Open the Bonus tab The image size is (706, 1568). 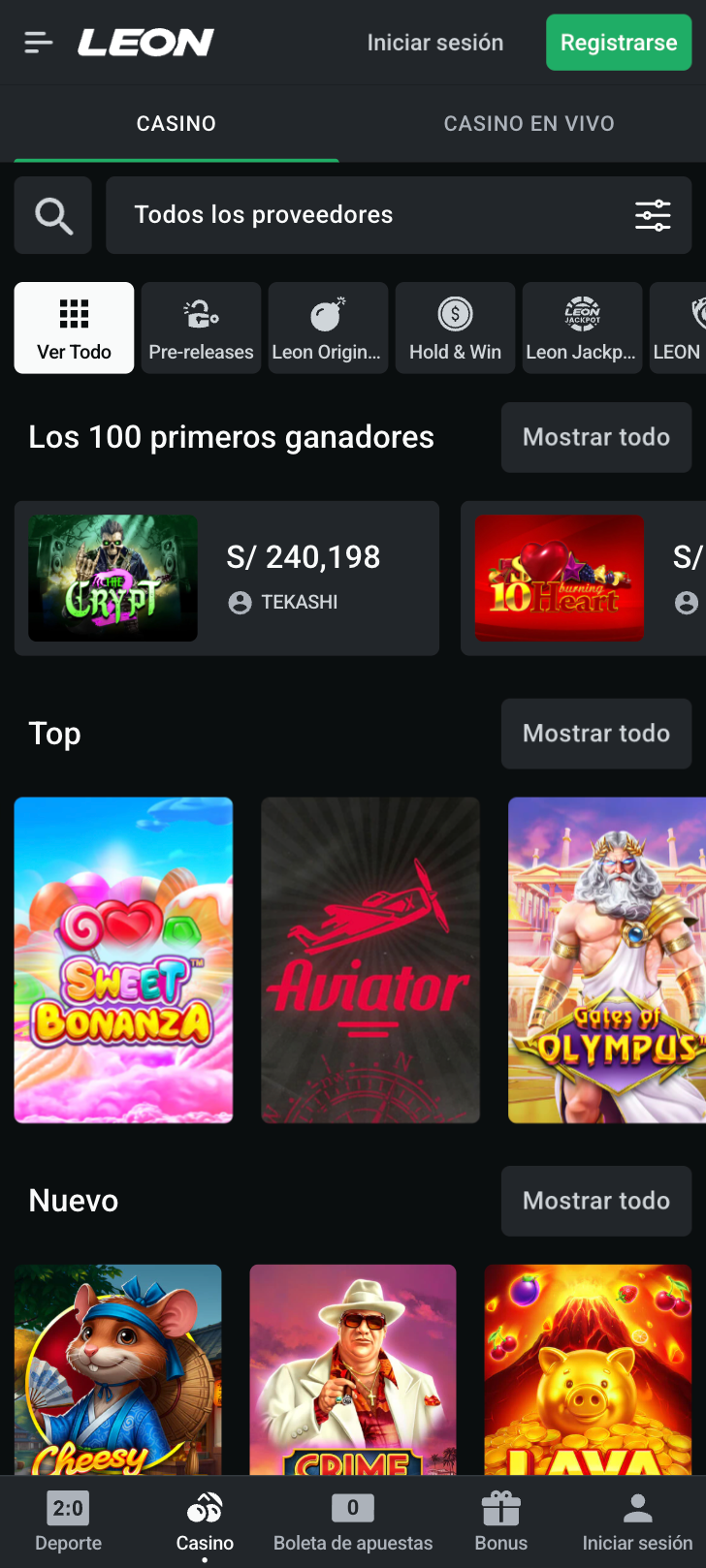point(501,1521)
